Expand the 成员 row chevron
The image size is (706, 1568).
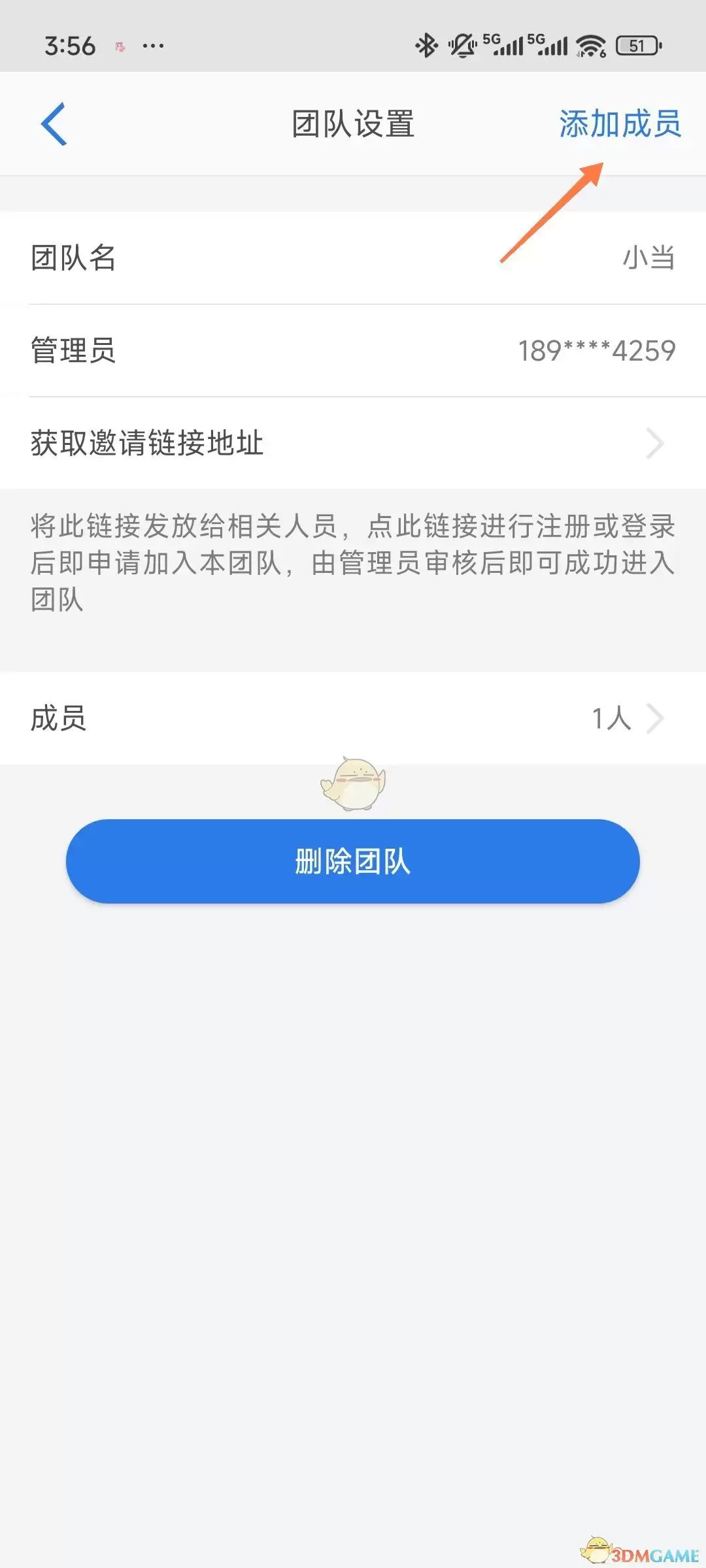pos(658,719)
